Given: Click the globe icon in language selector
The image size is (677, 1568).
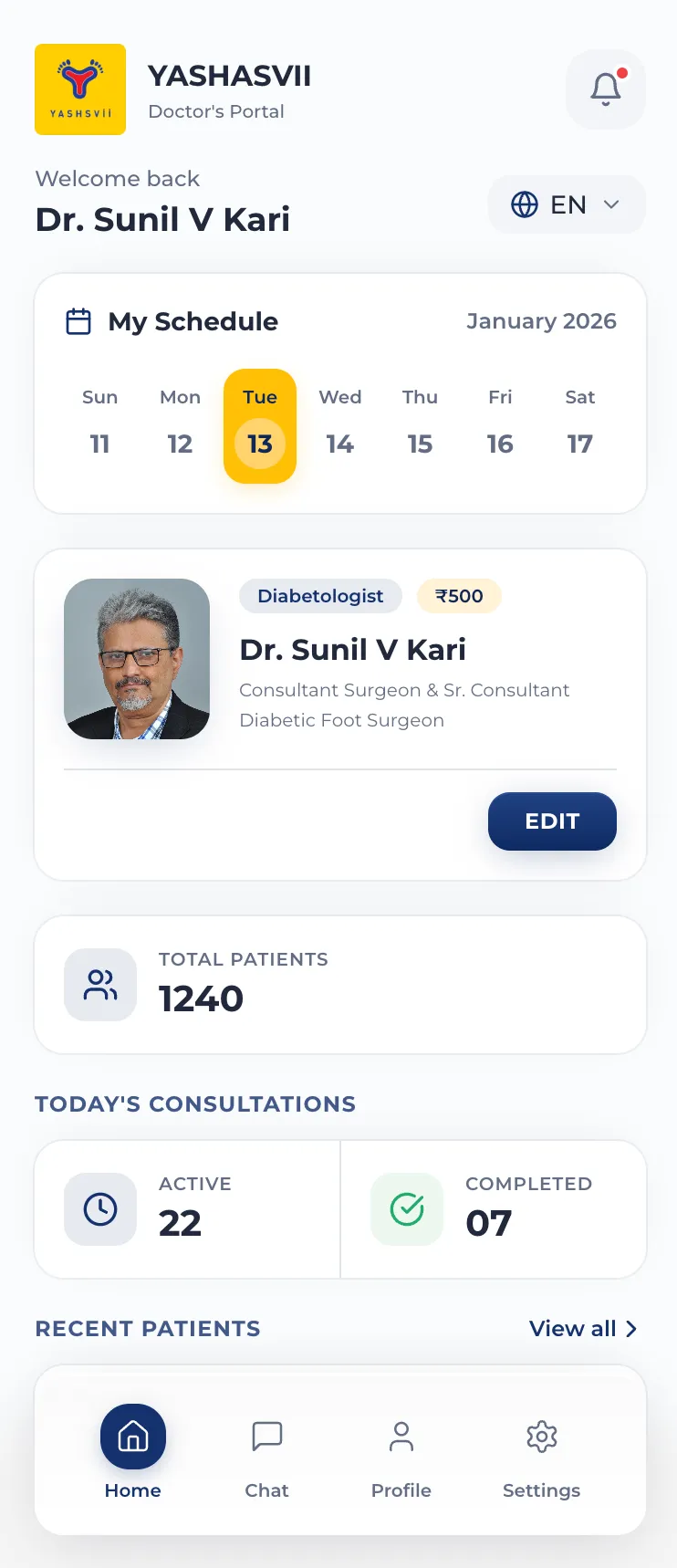Looking at the screenshot, I should tap(523, 204).
